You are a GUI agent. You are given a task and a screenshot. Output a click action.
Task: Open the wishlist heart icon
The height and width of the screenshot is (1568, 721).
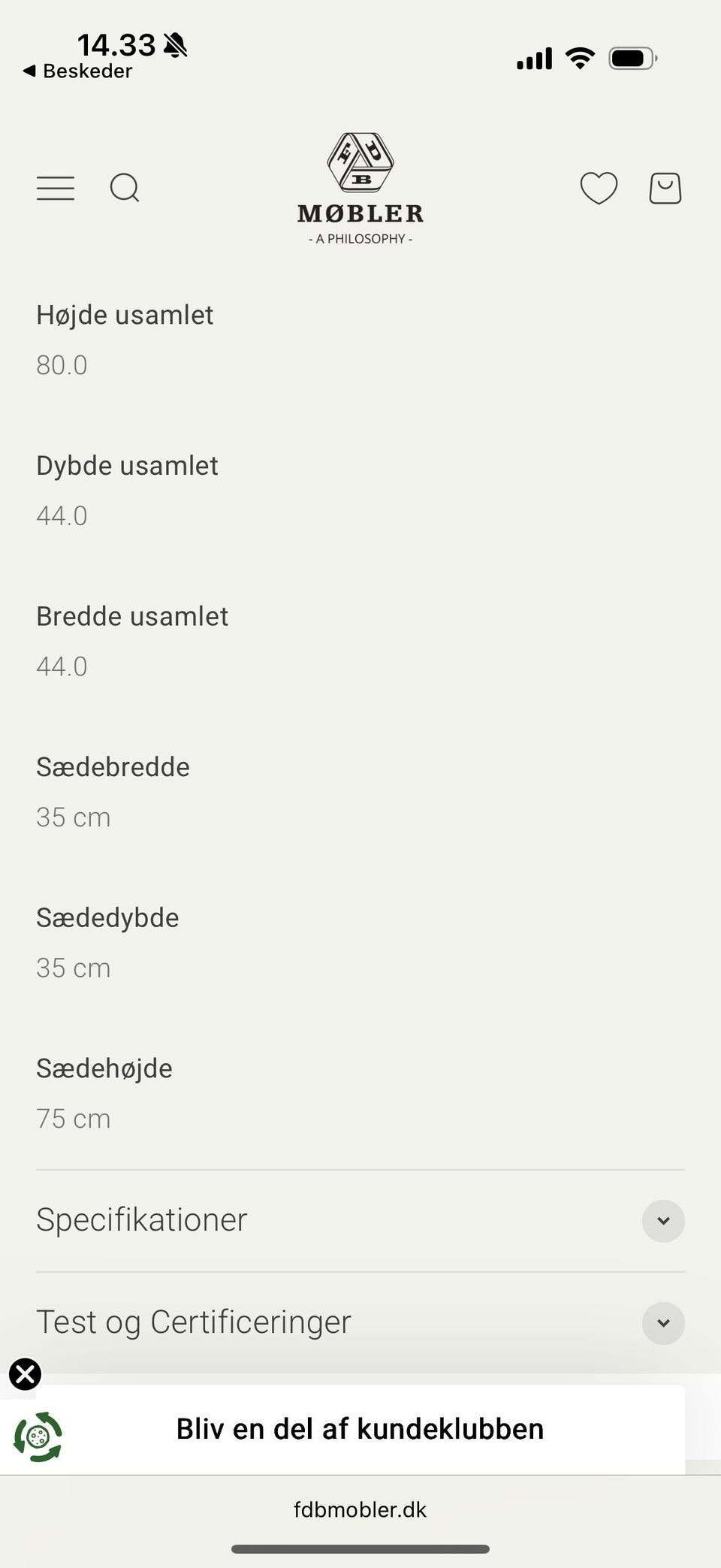click(x=599, y=188)
